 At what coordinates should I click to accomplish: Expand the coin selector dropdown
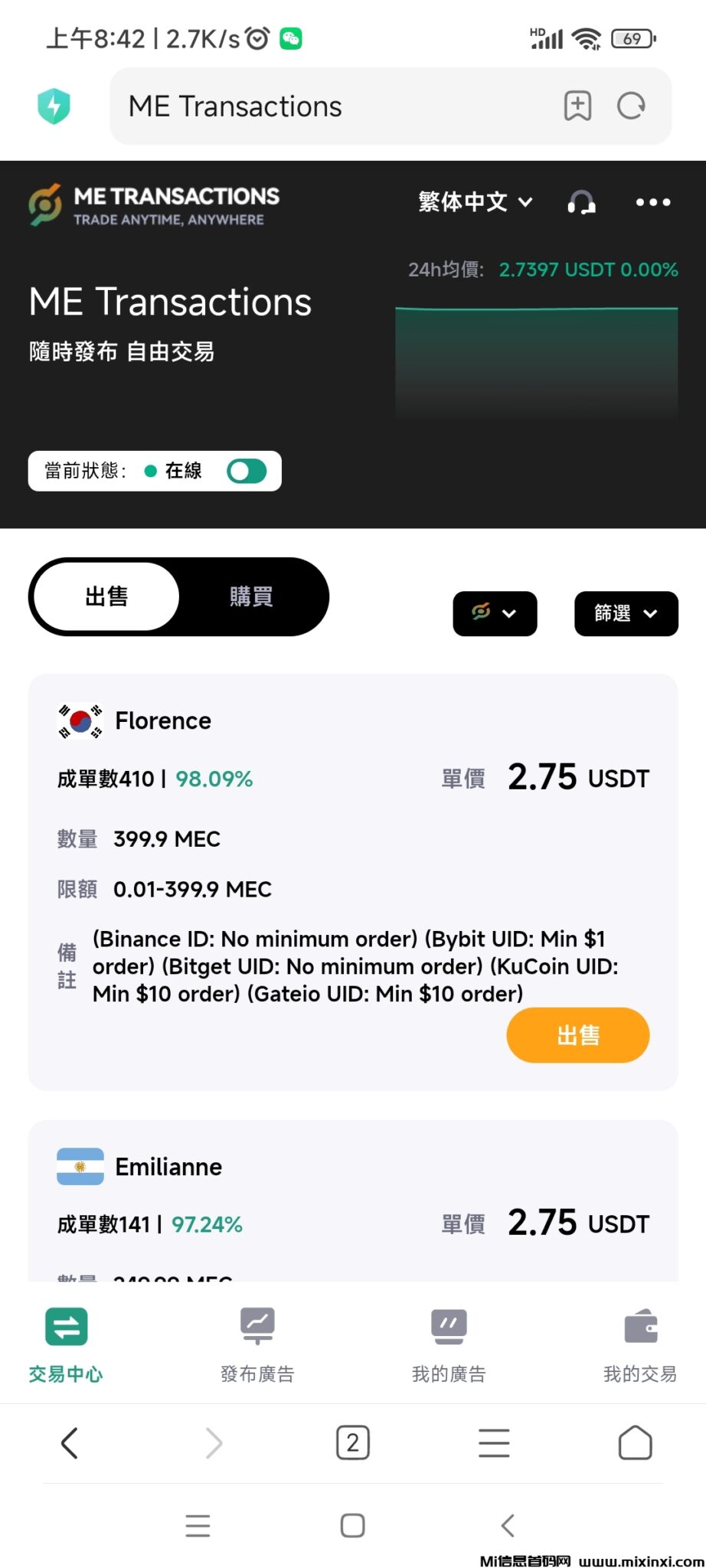click(x=495, y=613)
